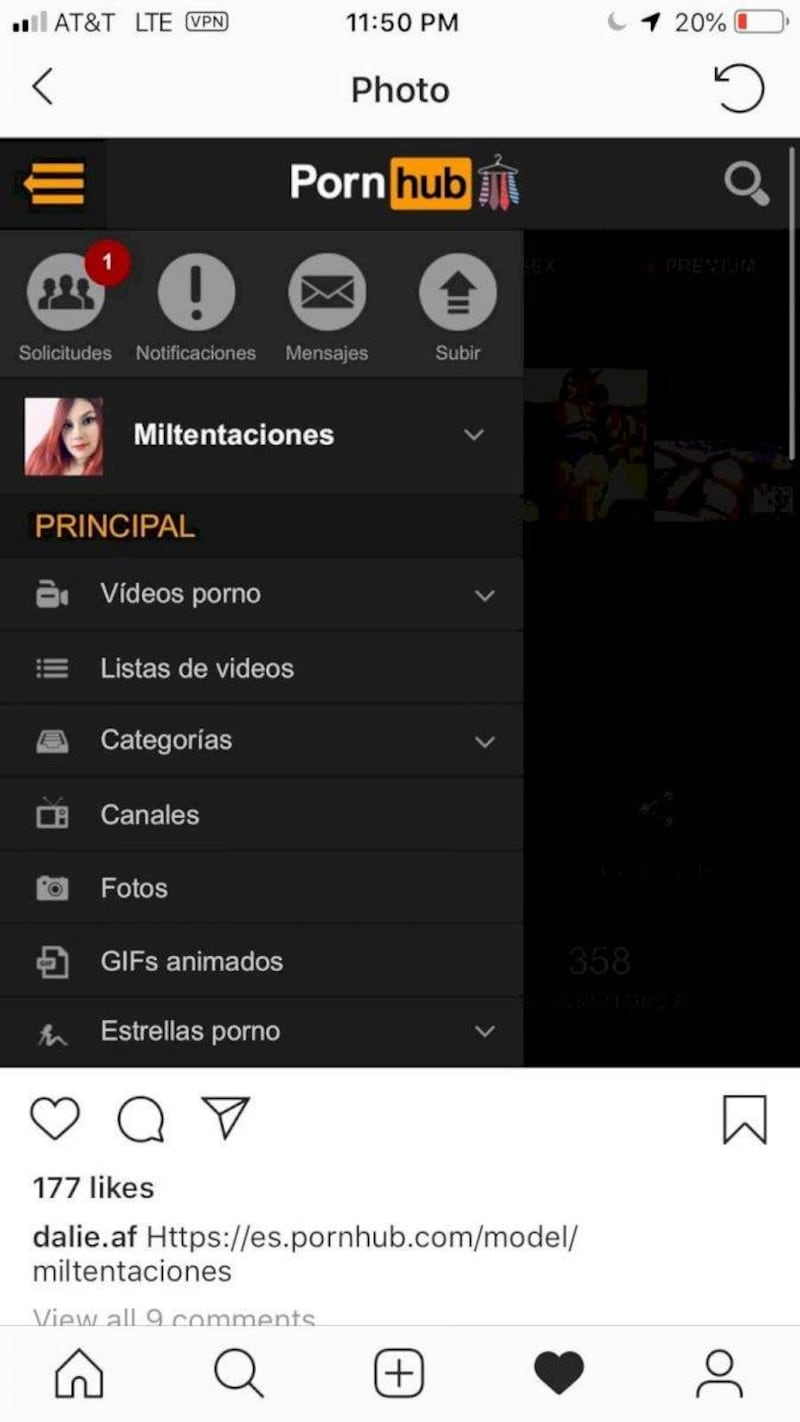The height and width of the screenshot is (1422, 800).
Task: Open the Activity heart tab
Action: click(559, 1374)
